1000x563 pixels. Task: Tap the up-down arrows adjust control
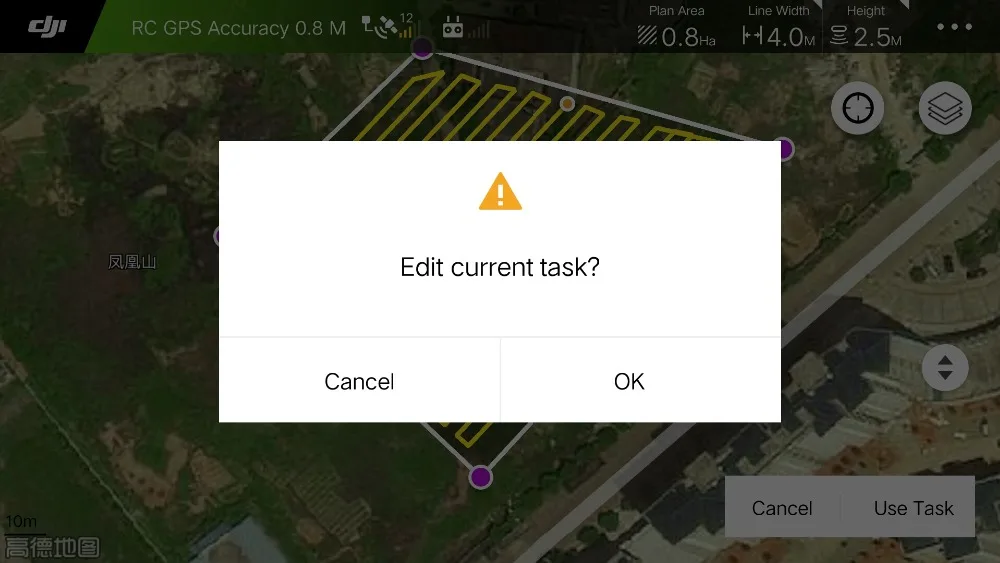(945, 367)
